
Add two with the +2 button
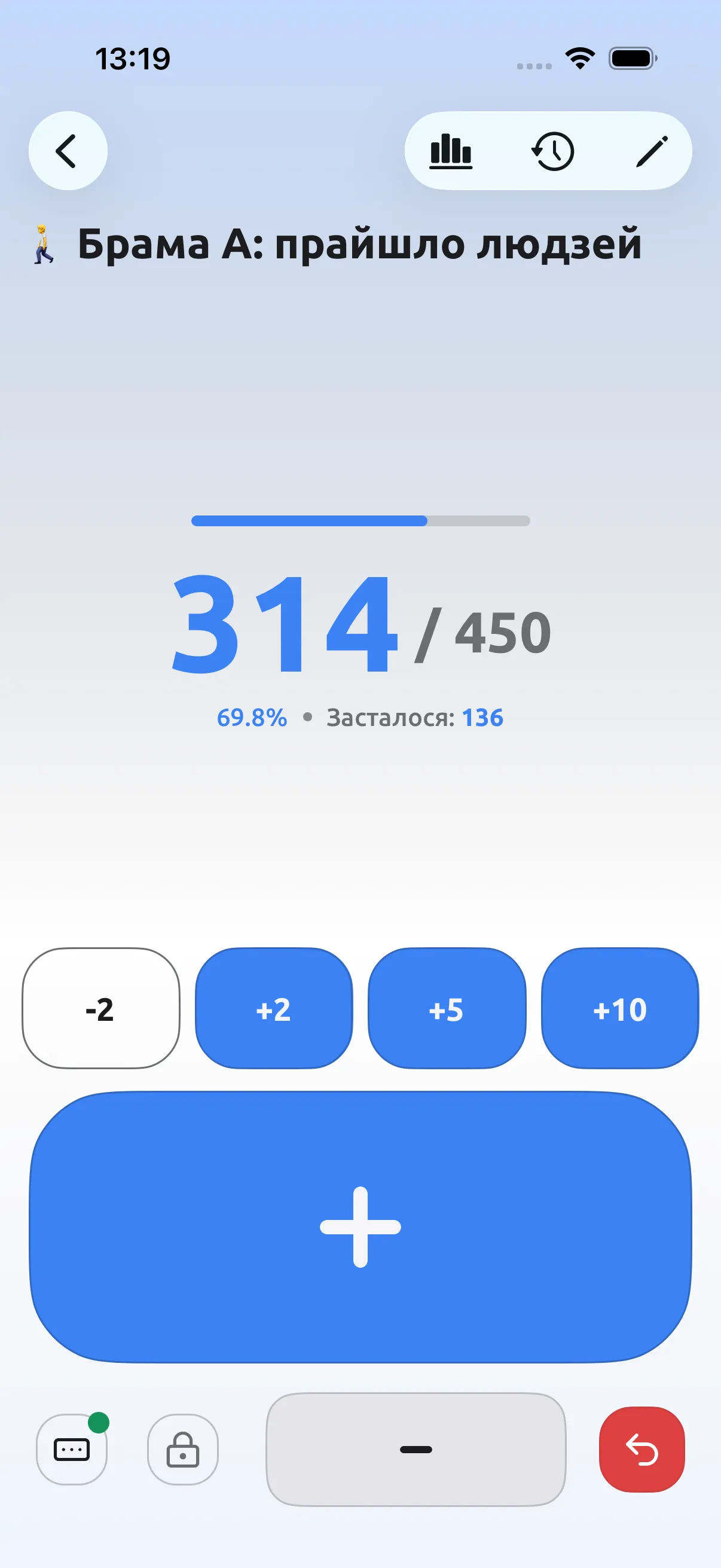click(x=274, y=1009)
